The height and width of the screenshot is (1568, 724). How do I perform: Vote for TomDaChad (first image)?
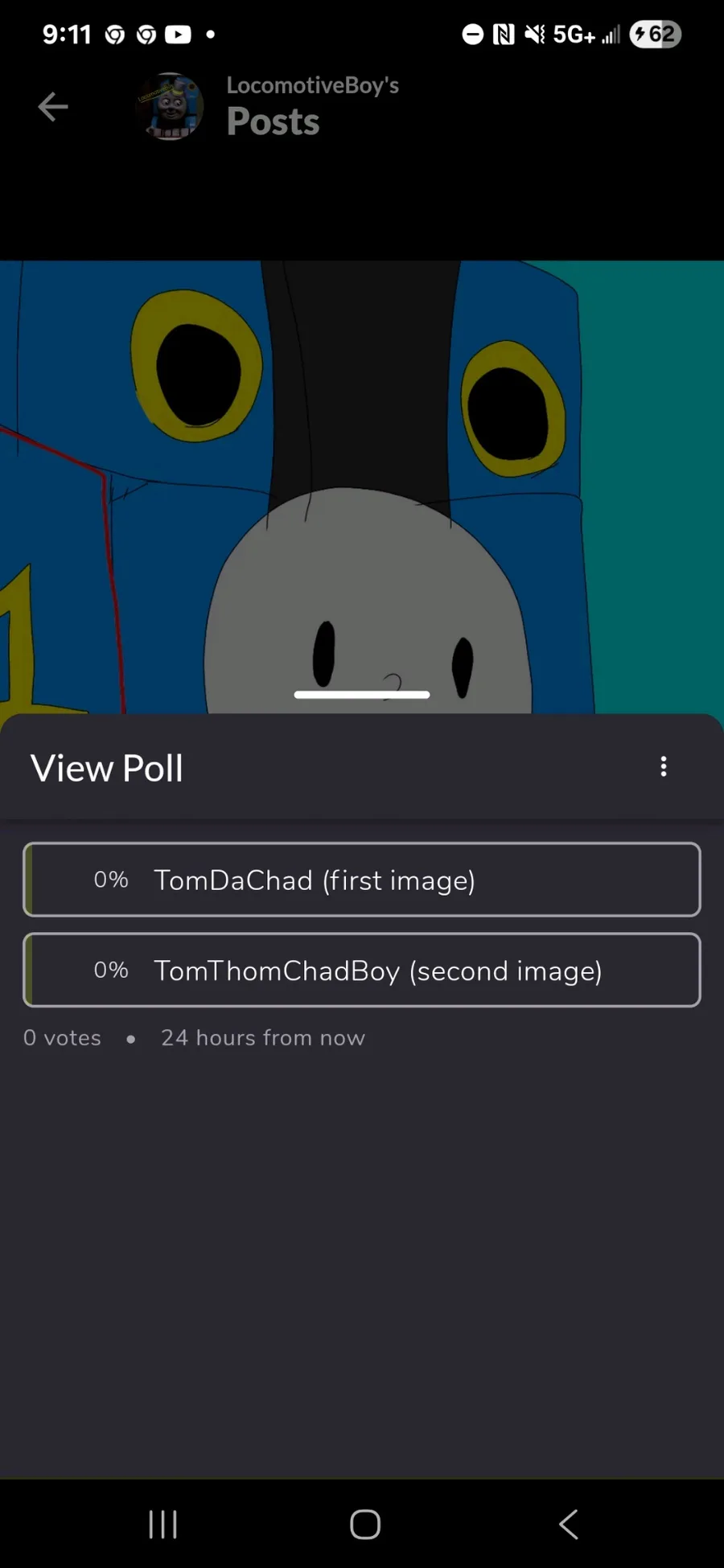(362, 880)
